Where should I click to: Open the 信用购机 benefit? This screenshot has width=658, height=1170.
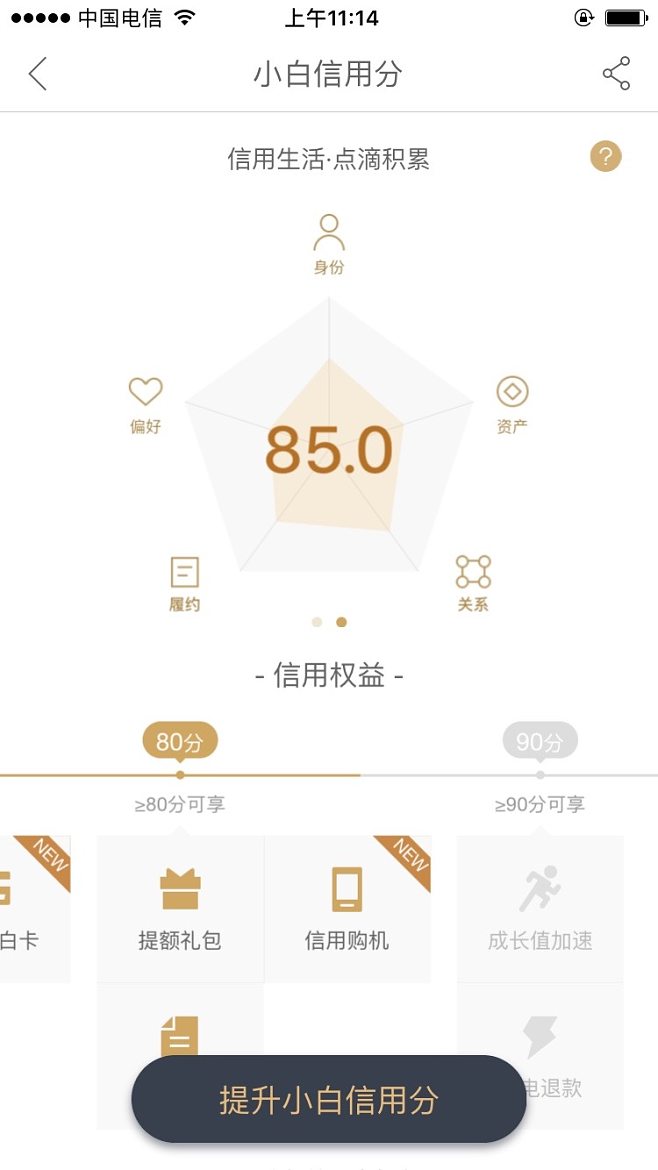[347, 909]
